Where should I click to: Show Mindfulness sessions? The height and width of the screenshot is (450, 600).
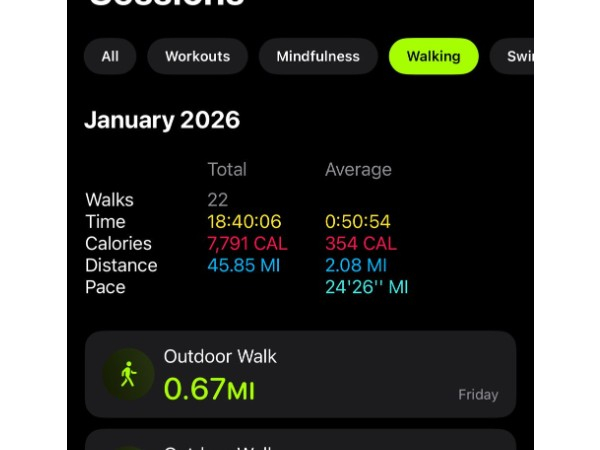coord(318,56)
